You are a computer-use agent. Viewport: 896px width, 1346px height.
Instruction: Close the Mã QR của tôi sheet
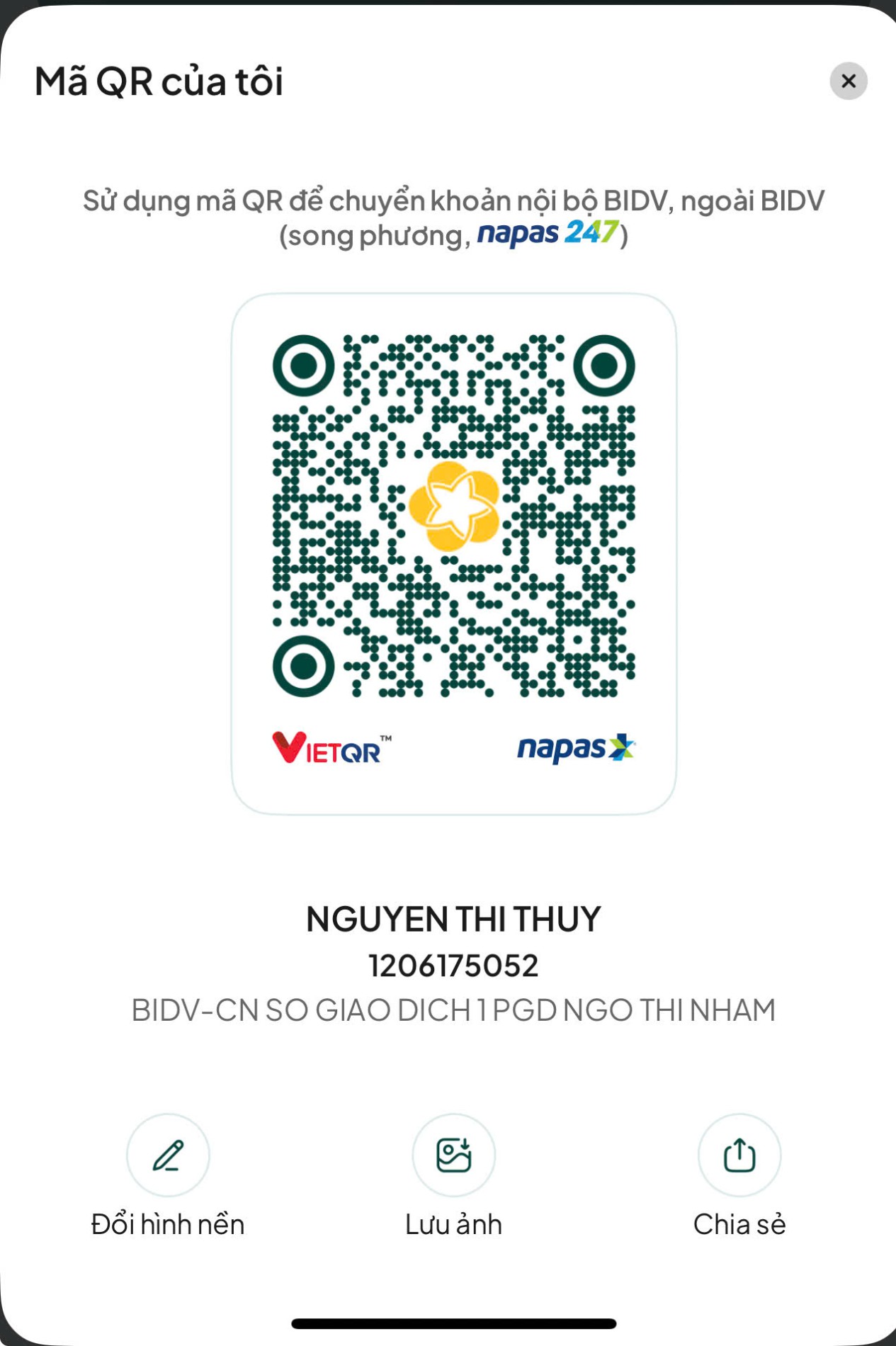click(848, 81)
